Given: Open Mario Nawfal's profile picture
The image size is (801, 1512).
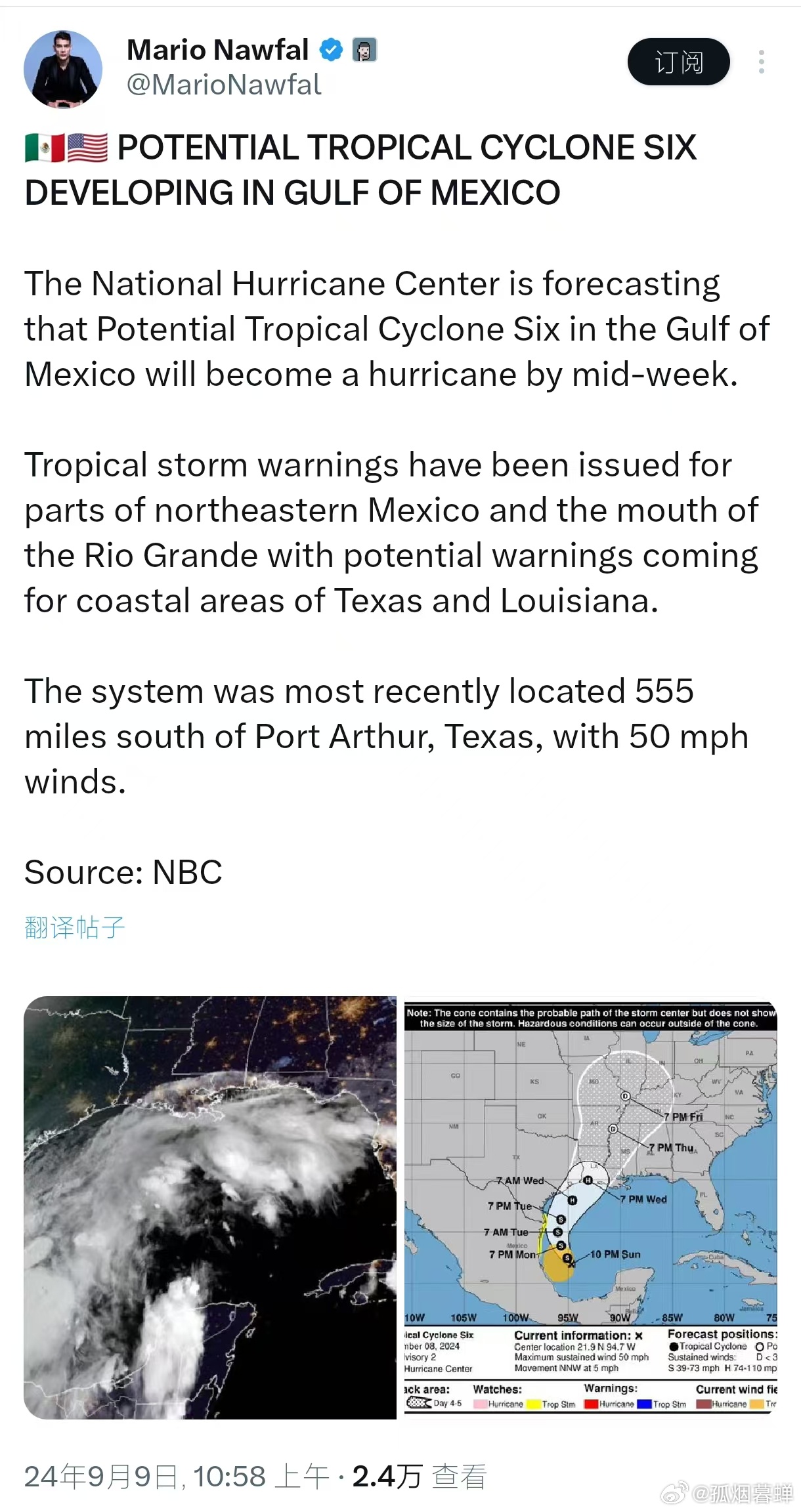Looking at the screenshot, I should click(63, 69).
